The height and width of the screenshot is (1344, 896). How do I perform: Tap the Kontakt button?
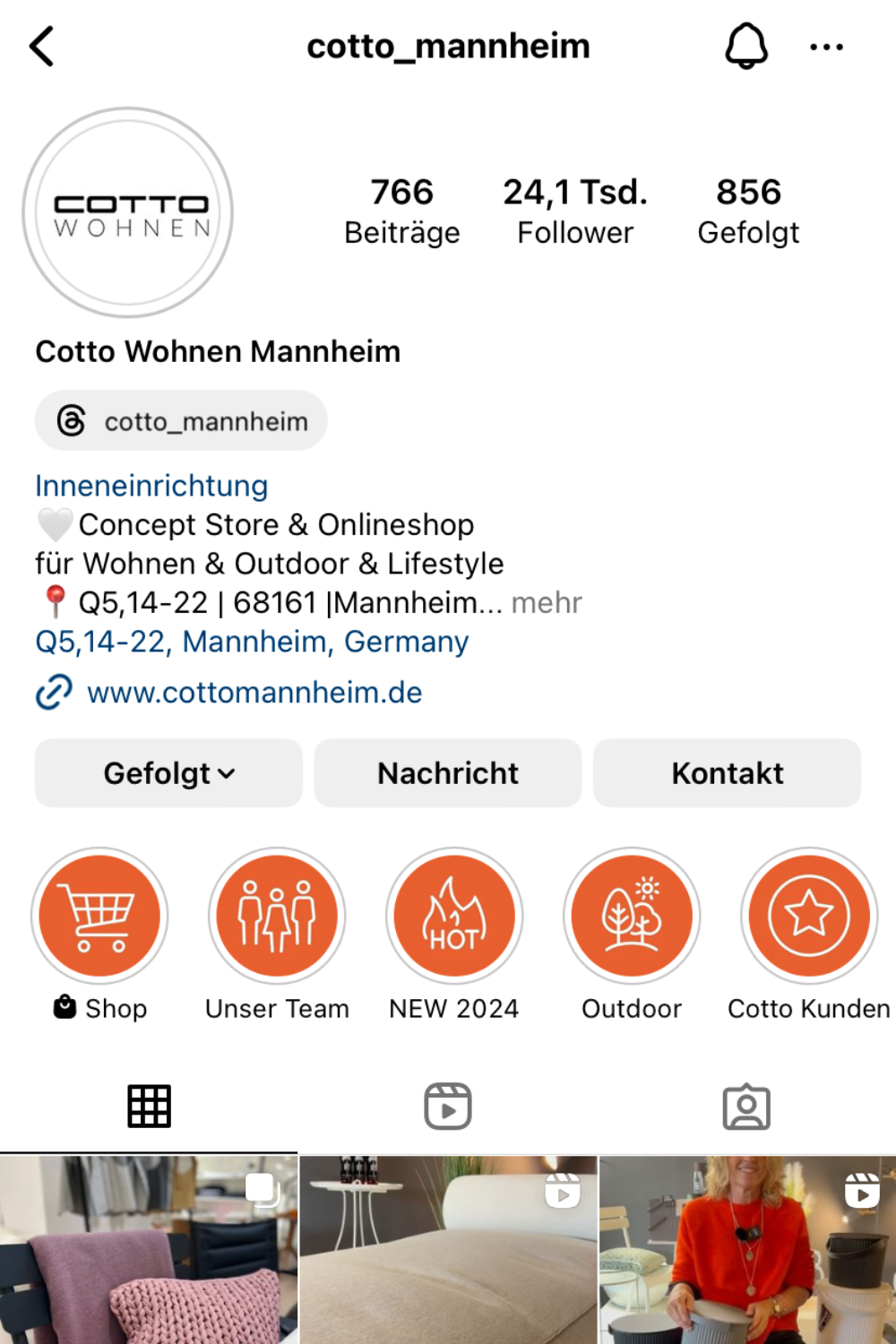pos(727,773)
